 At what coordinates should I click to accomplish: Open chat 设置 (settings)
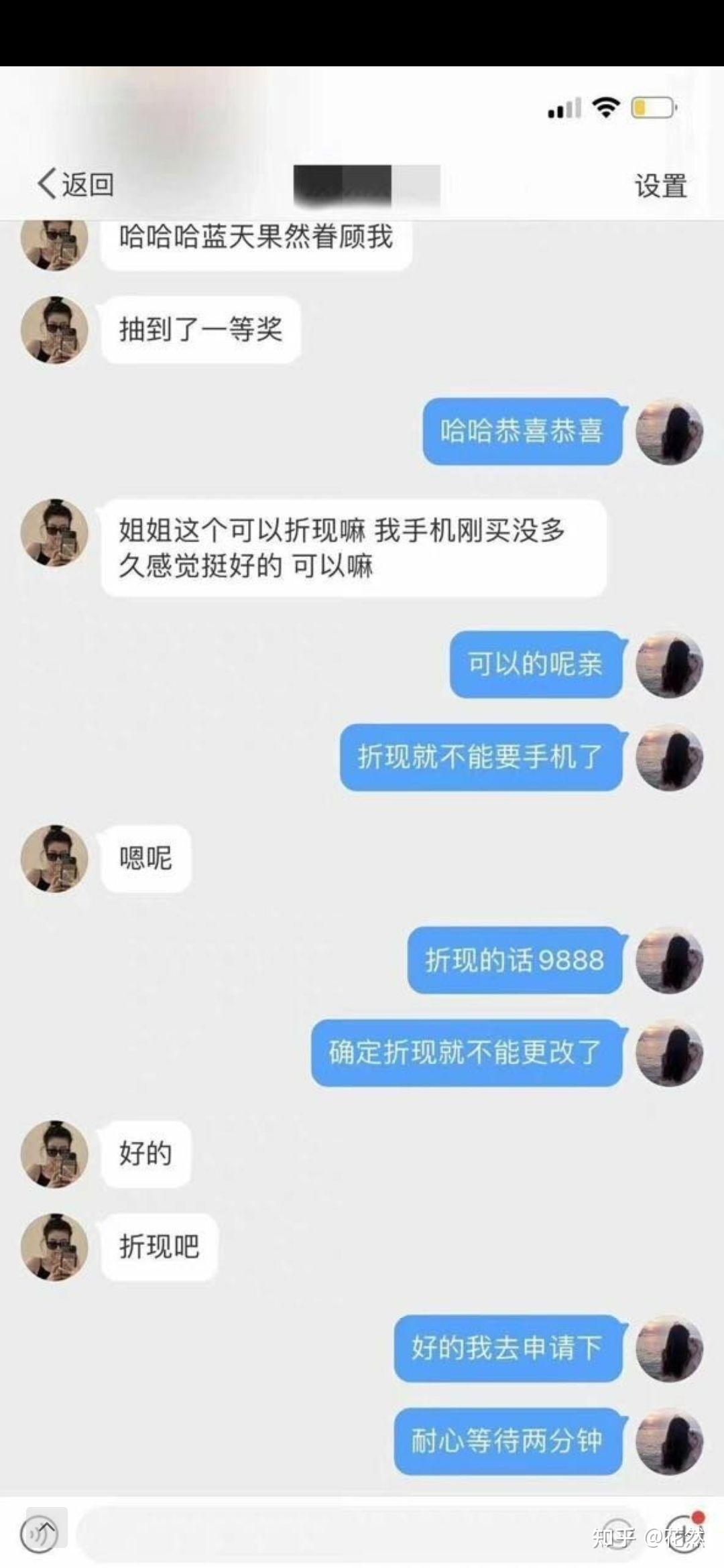pos(660,186)
